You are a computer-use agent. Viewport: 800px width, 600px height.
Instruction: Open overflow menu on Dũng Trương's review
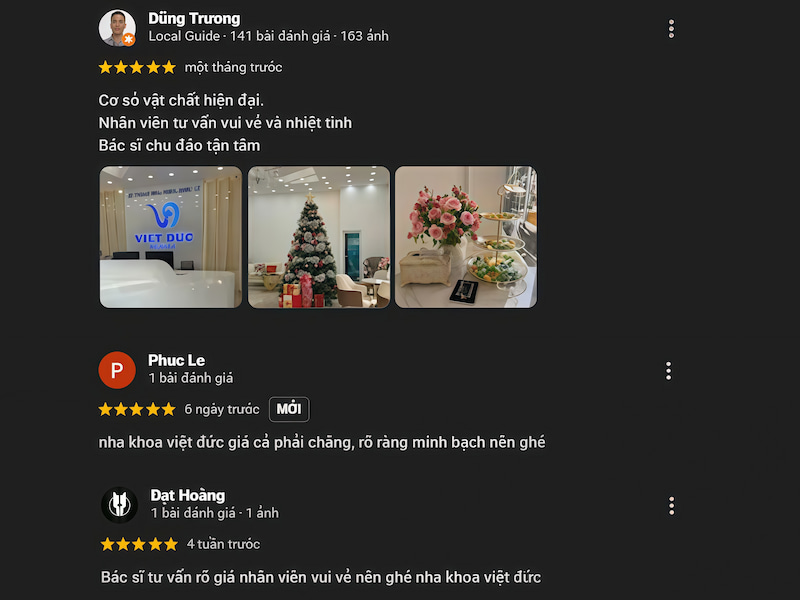[671, 29]
